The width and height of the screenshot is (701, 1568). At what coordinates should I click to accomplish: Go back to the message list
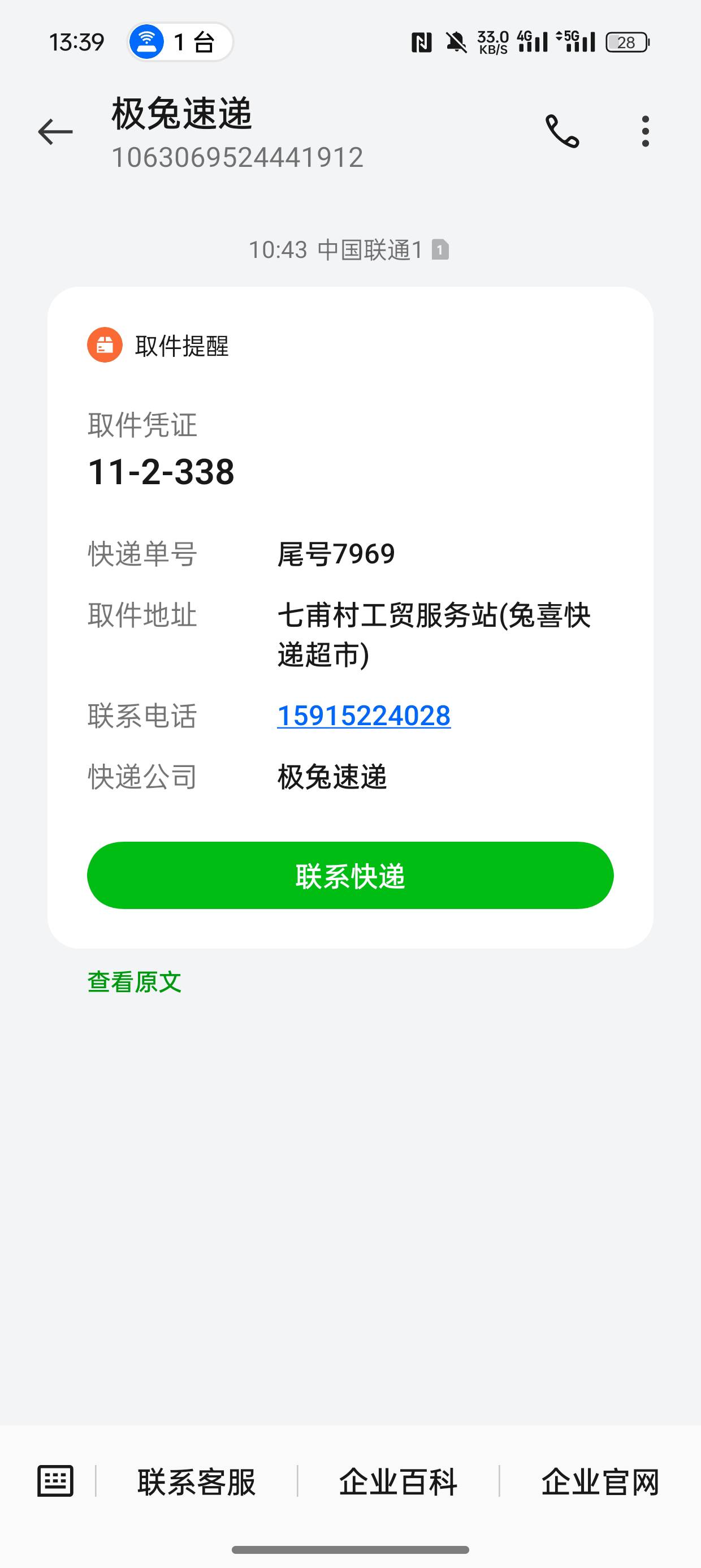(55, 131)
